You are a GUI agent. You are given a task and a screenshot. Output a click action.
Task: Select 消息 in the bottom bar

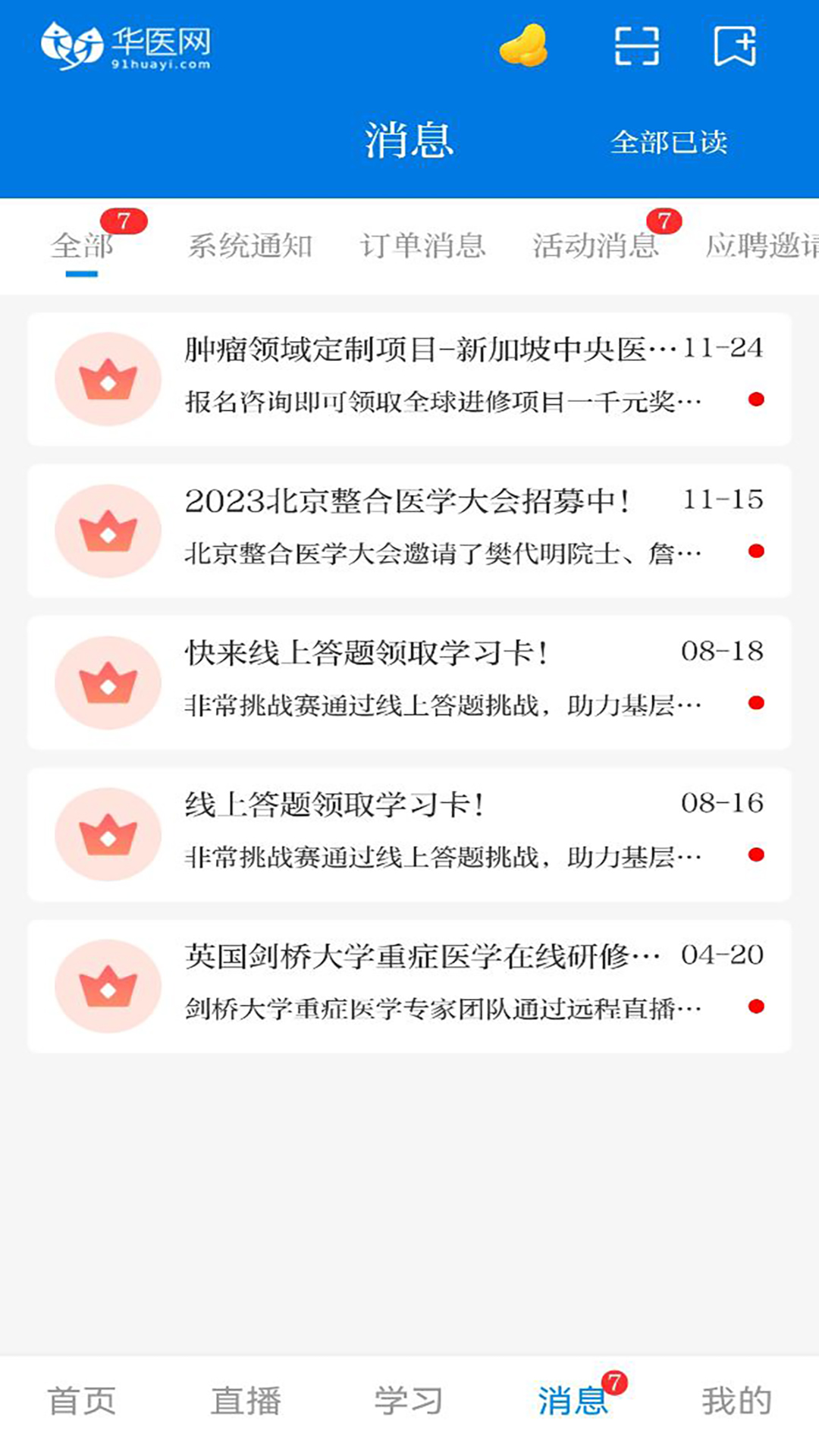pyautogui.click(x=573, y=1401)
